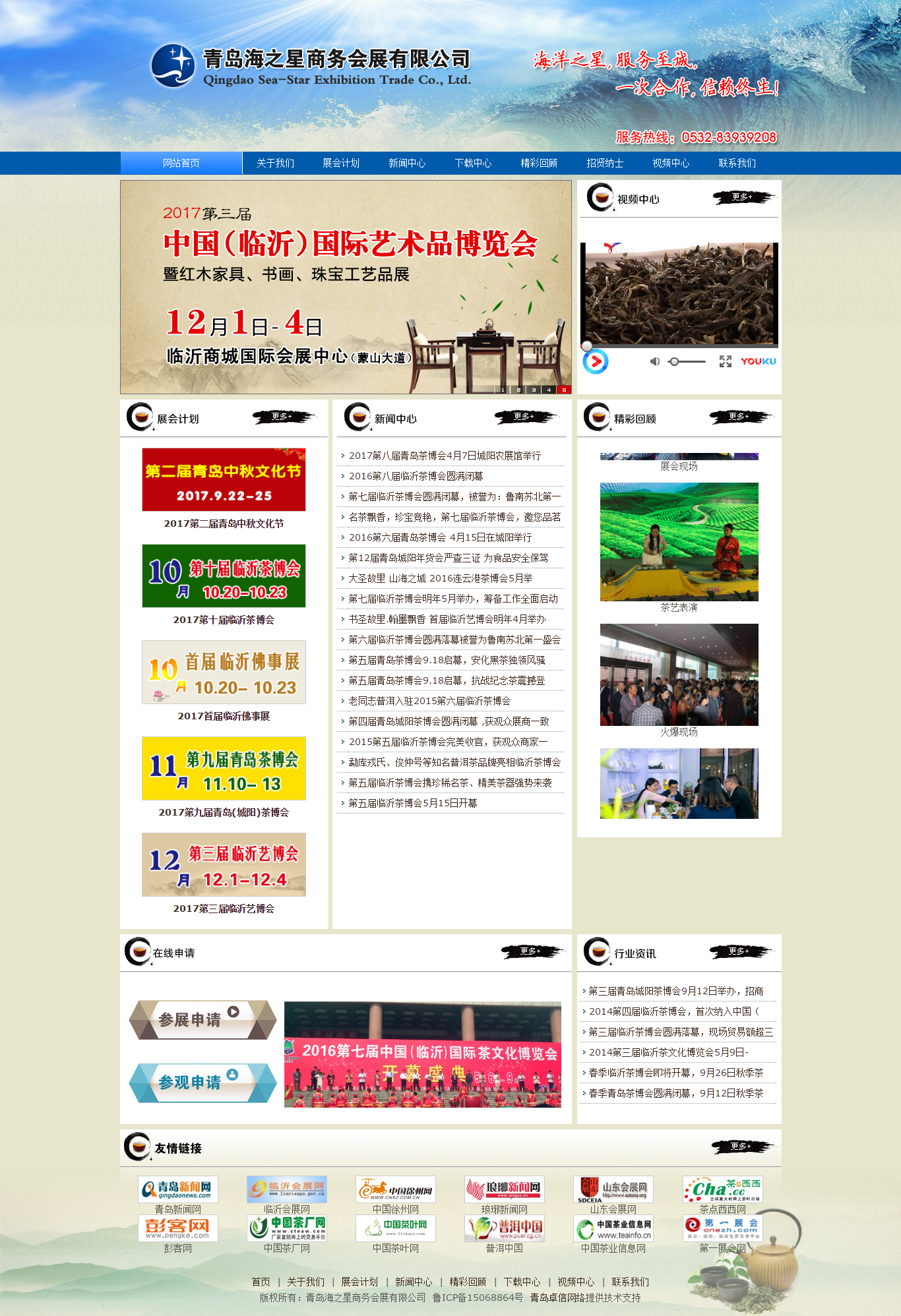This screenshot has width=901, height=1316.
Task: Visit the 青岛新闻网 partner link
Action: pos(178,1189)
